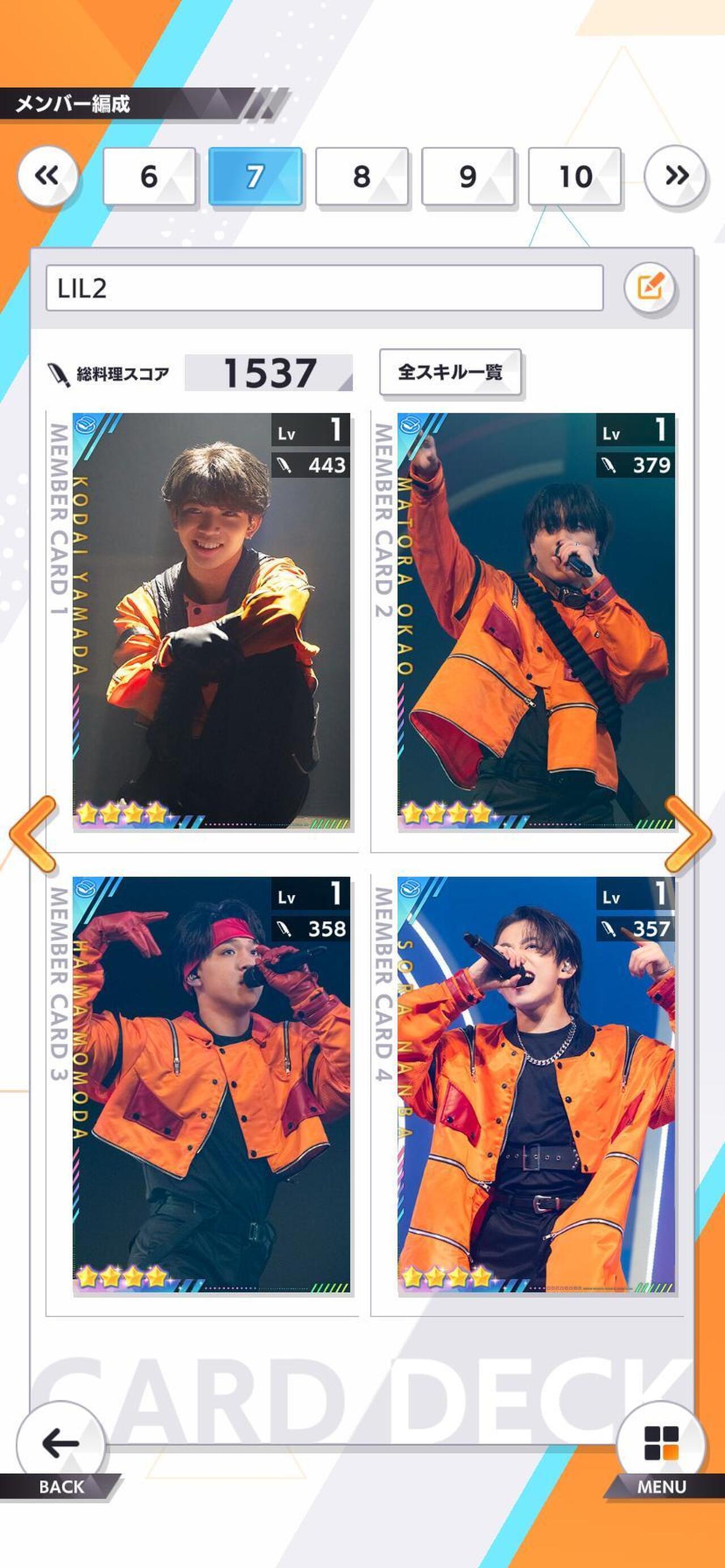725x1568 pixels.
Task: Open the 全スキル一覧 skill list
Action: pos(450,372)
